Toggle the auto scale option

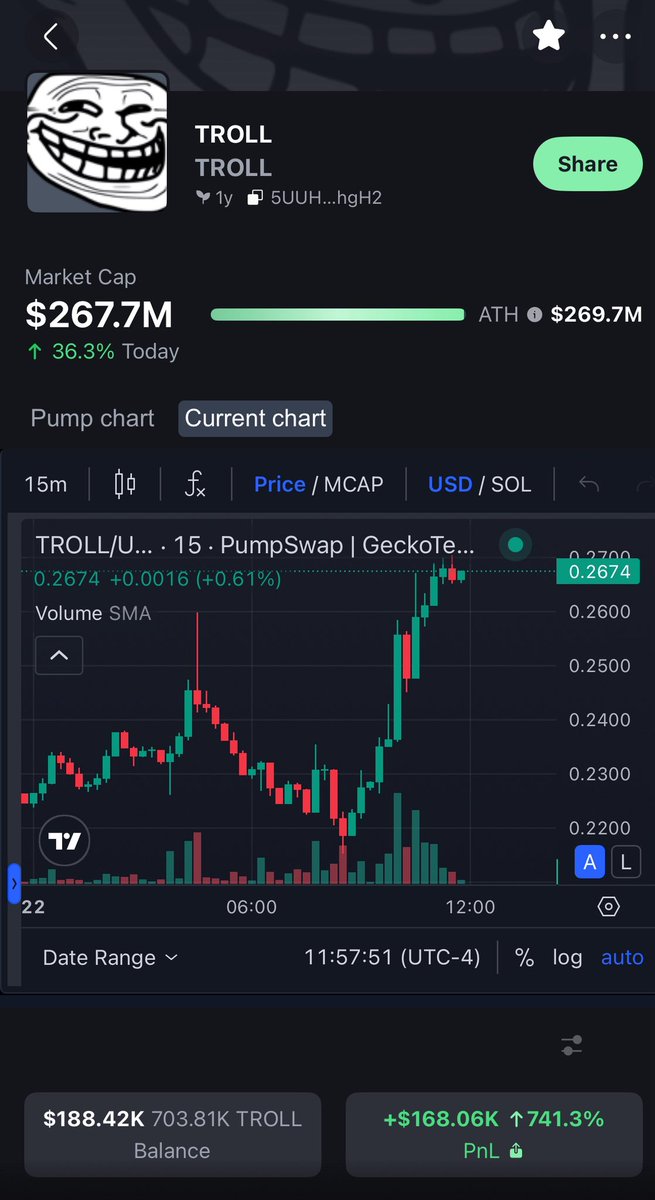[622, 957]
